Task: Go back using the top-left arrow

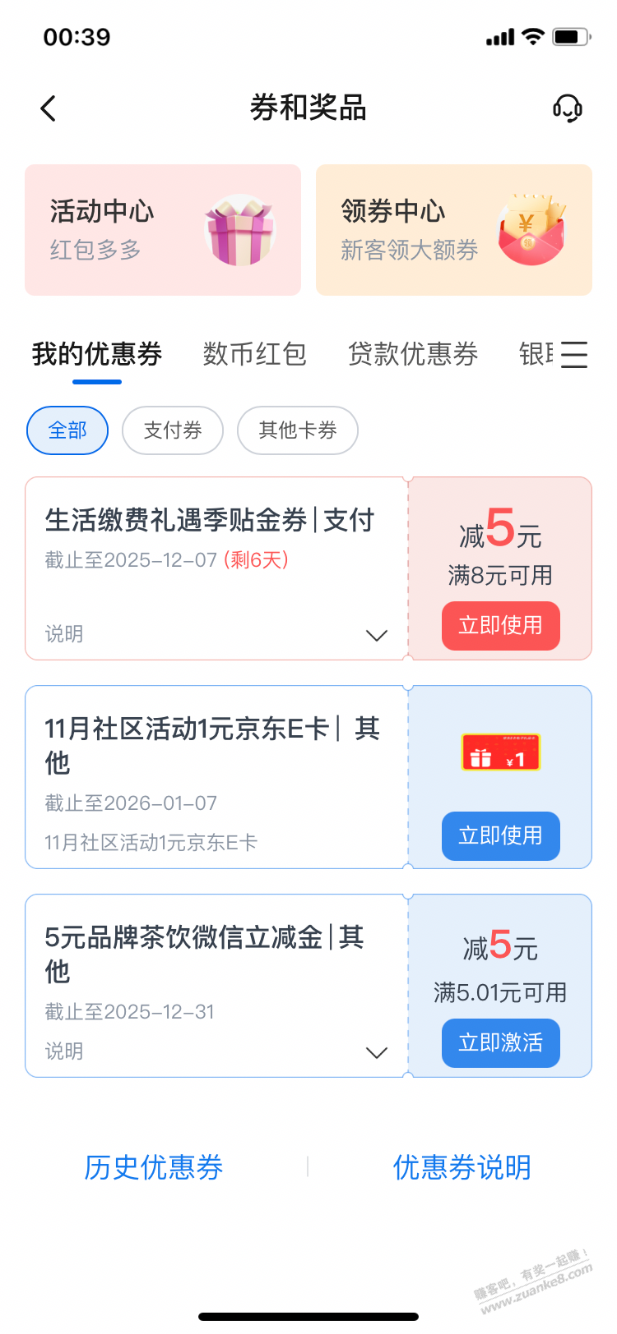Action: coord(48,108)
